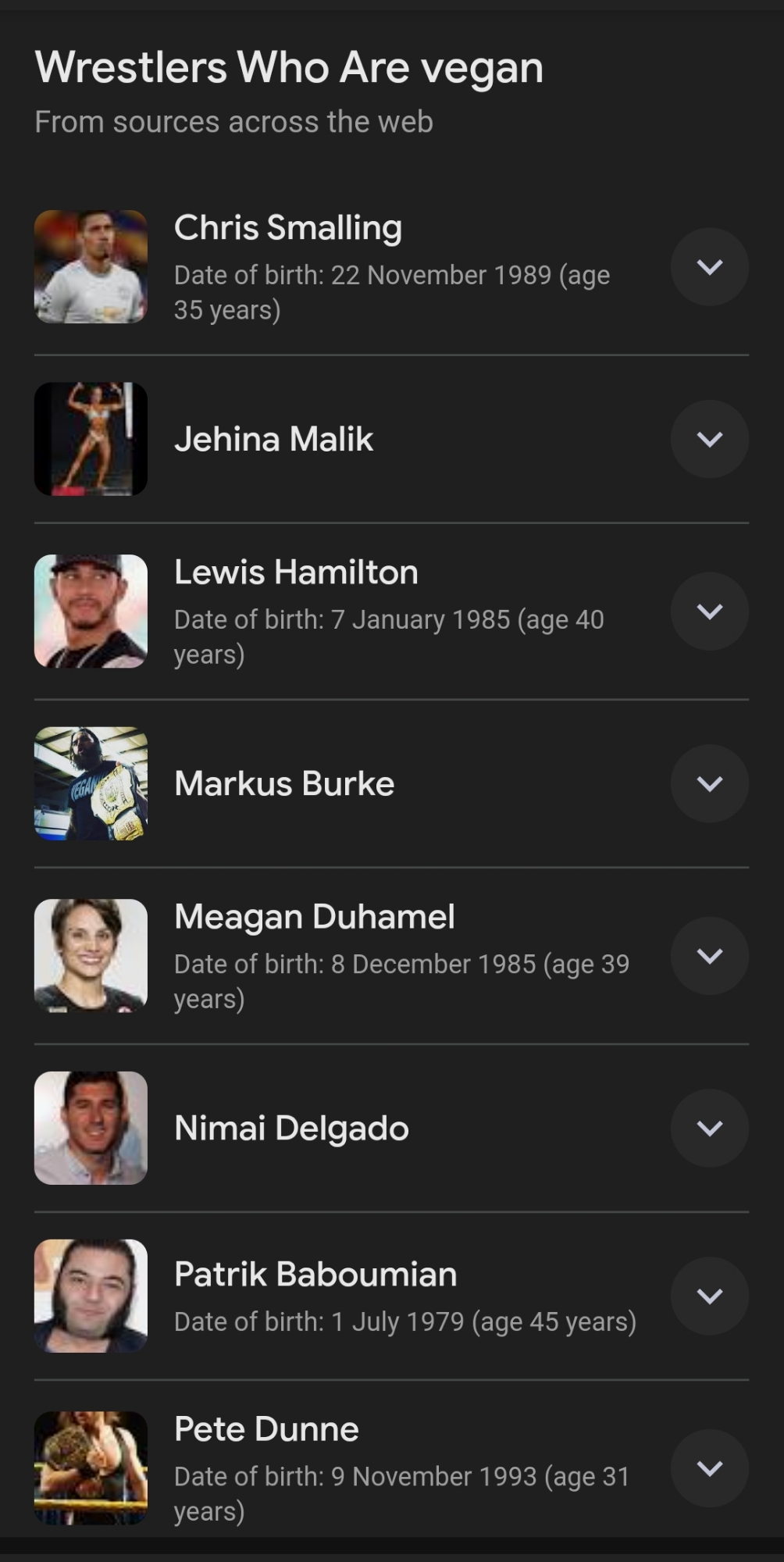784x1562 pixels.
Task: Expand the Pete Dunne entry
Action: (x=709, y=1468)
